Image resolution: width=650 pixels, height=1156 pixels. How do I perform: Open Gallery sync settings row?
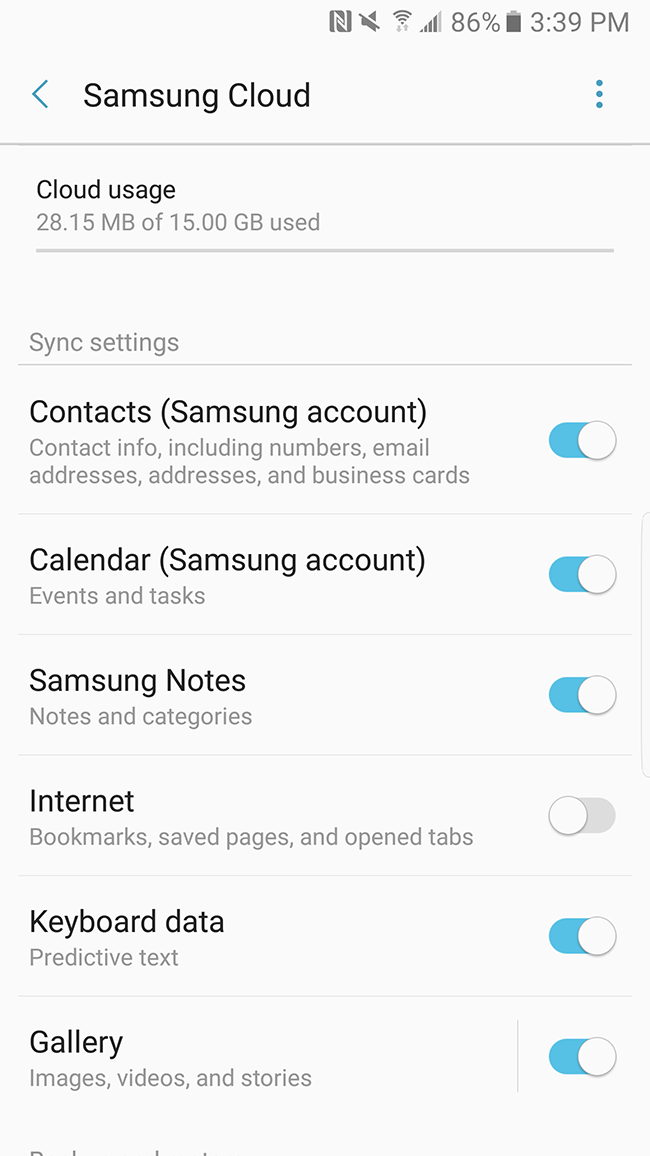(250, 1057)
